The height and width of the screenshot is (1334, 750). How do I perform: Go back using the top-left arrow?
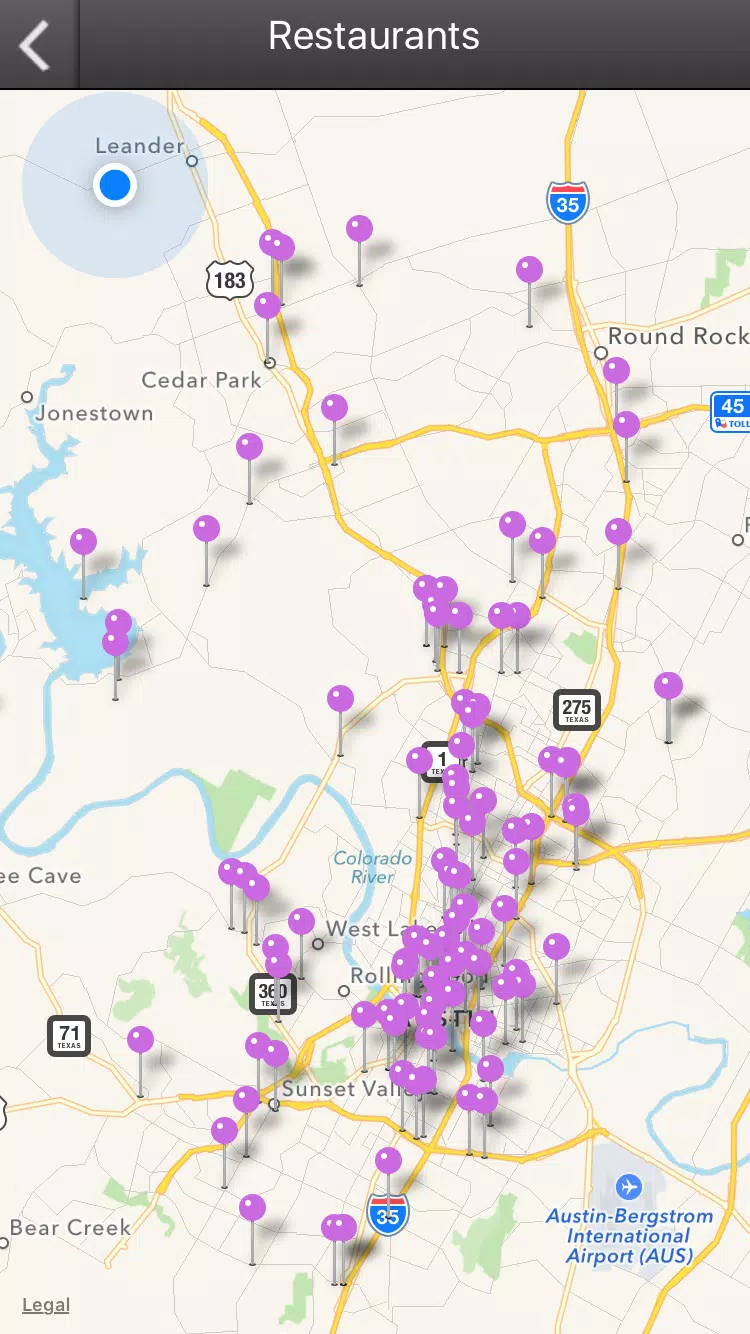[x=36, y=45]
